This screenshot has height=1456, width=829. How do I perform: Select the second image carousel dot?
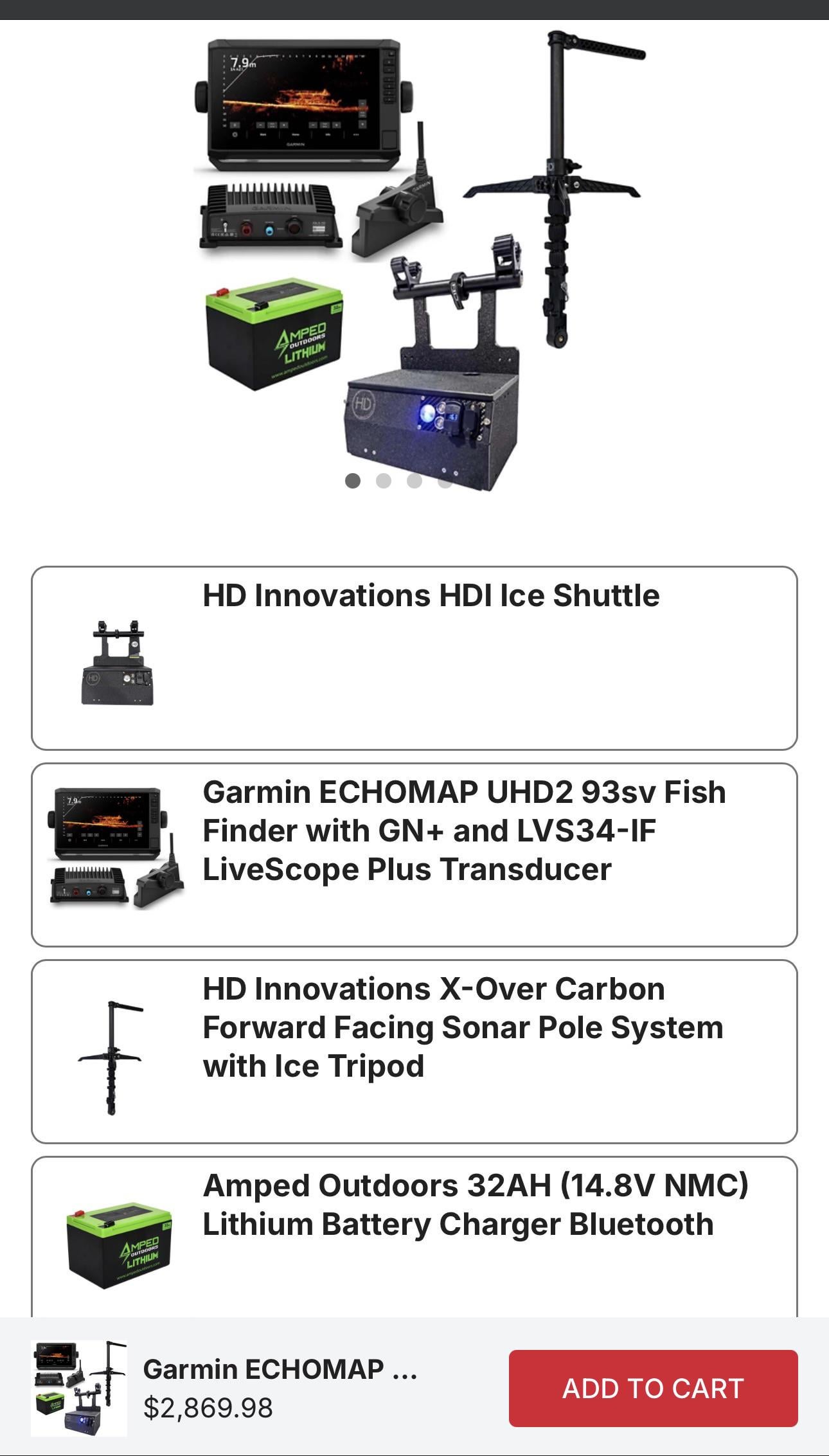(384, 481)
